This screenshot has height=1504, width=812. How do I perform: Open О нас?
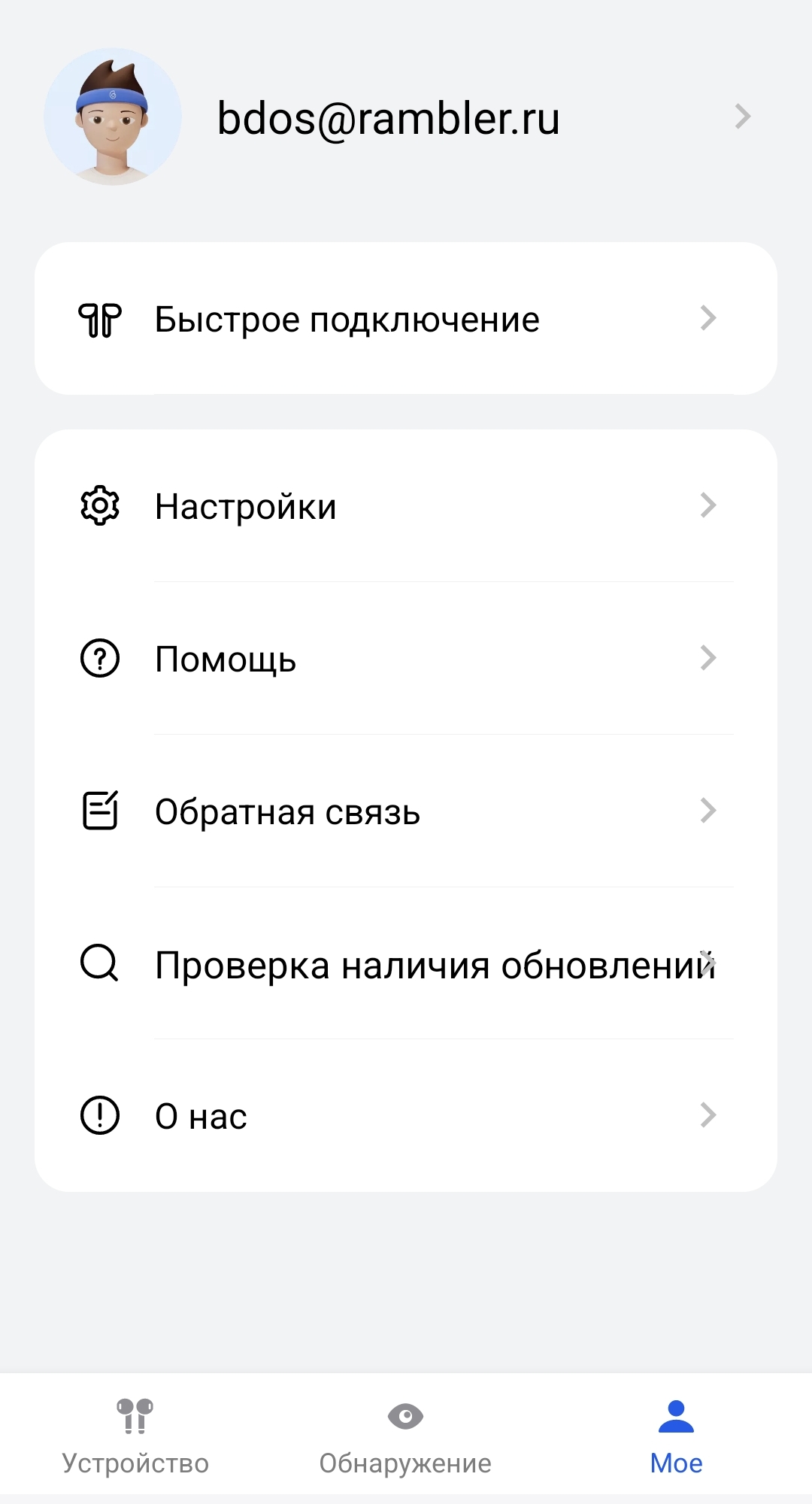click(x=406, y=1116)
